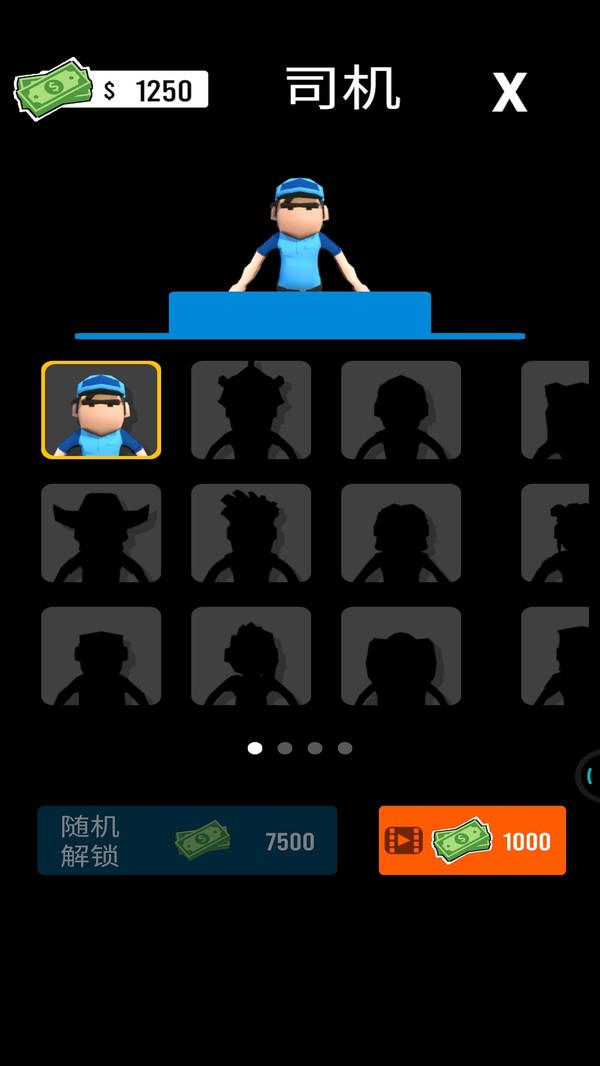The width and height of the screenshot is (600, 1066).
Task: Choose the locked cowboy hat driver silhouette
Action: coord(101,533)
